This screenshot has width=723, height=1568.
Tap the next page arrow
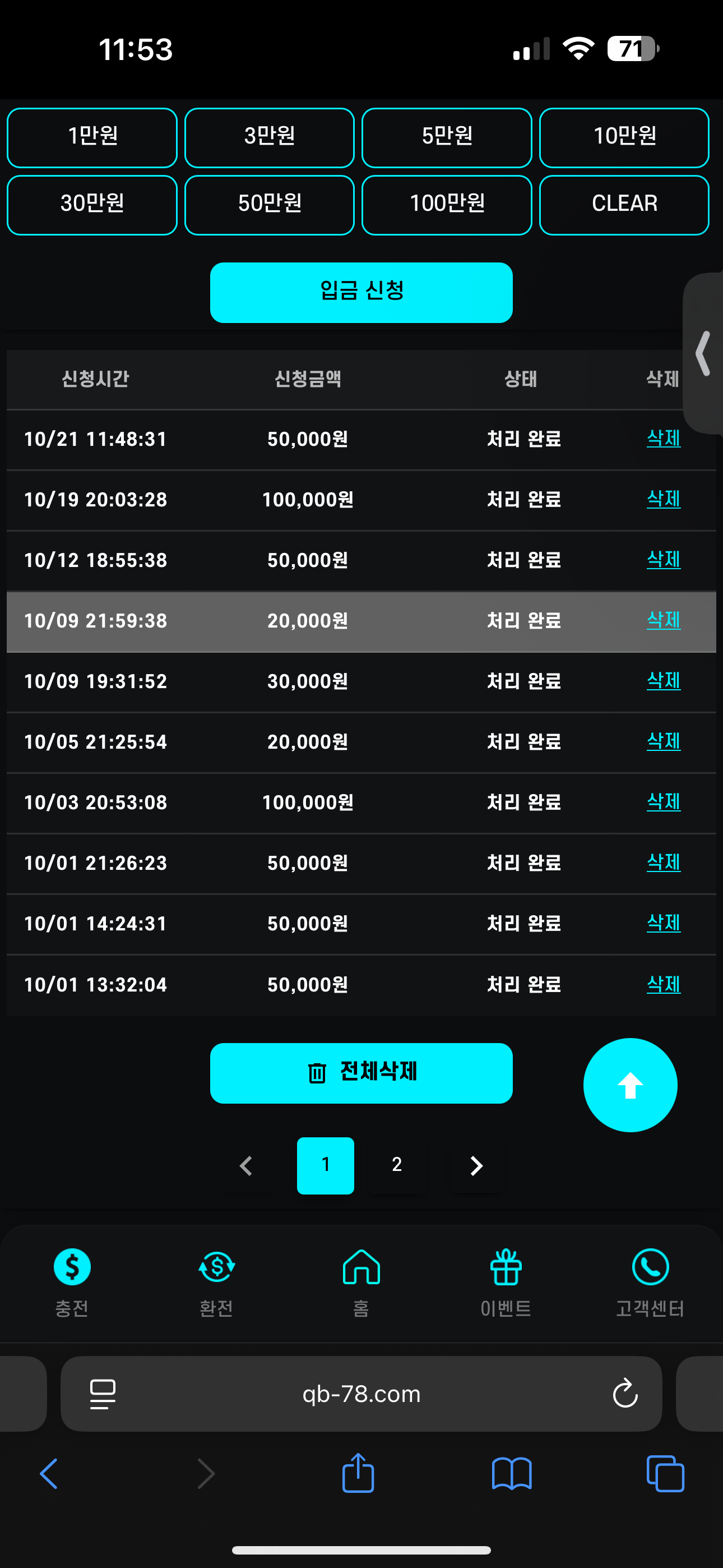point(476,1165)
